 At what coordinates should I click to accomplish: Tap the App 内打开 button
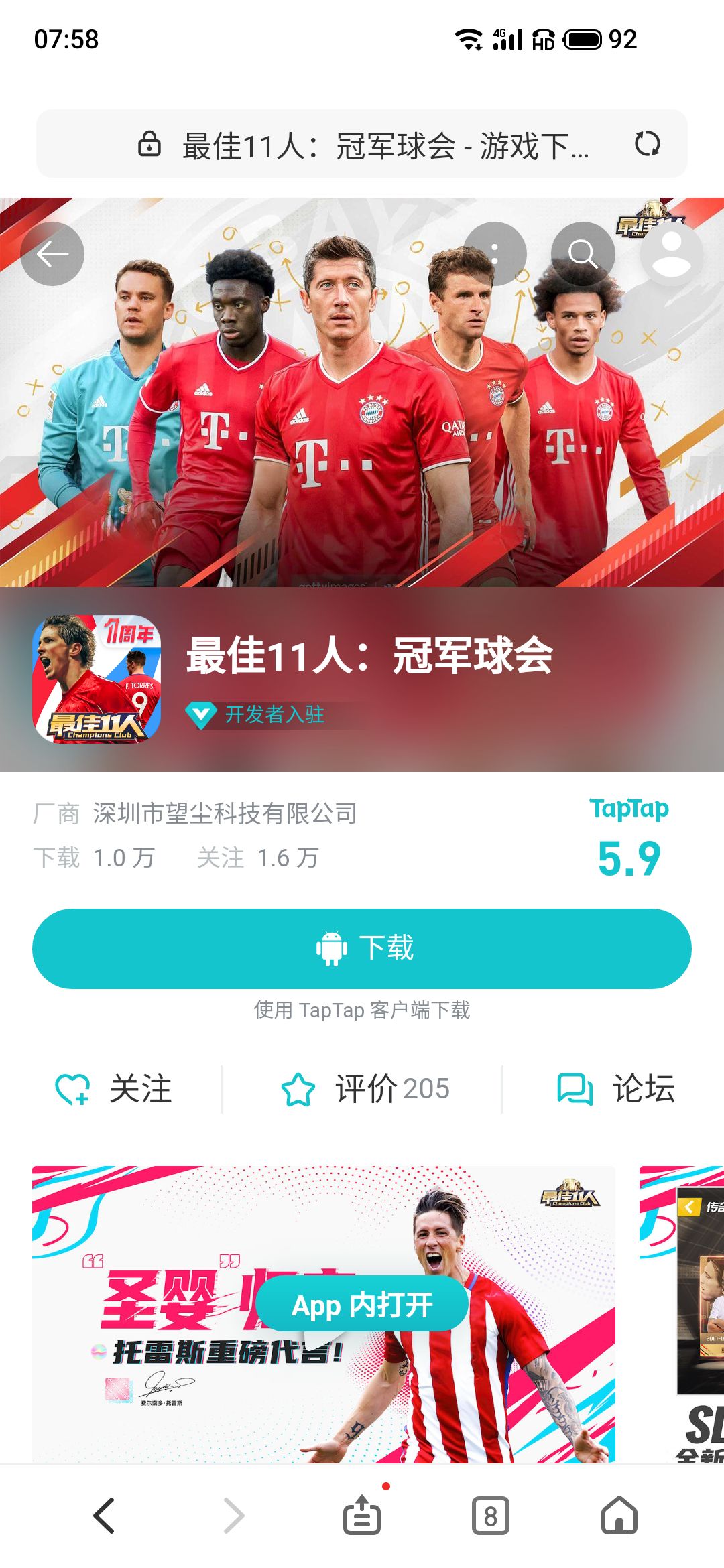point(362,1303)
